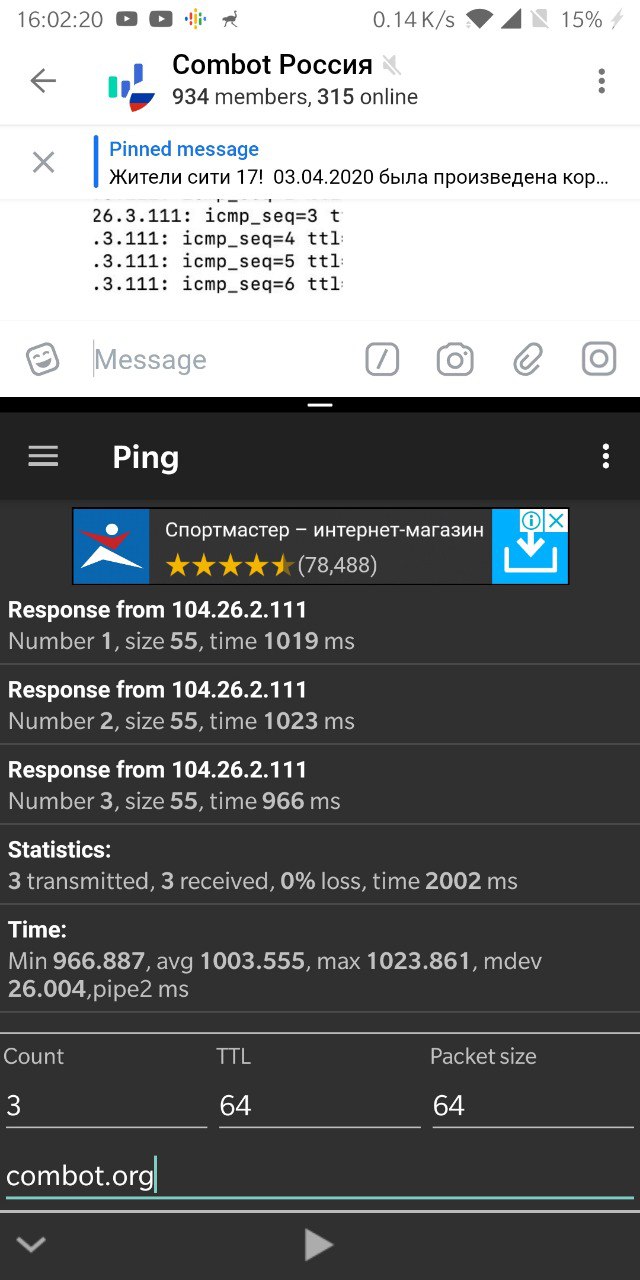Download the Спортмастер app from the ad
The height and width of the screenshot is (1280, 640).
(x=530, y=556)
